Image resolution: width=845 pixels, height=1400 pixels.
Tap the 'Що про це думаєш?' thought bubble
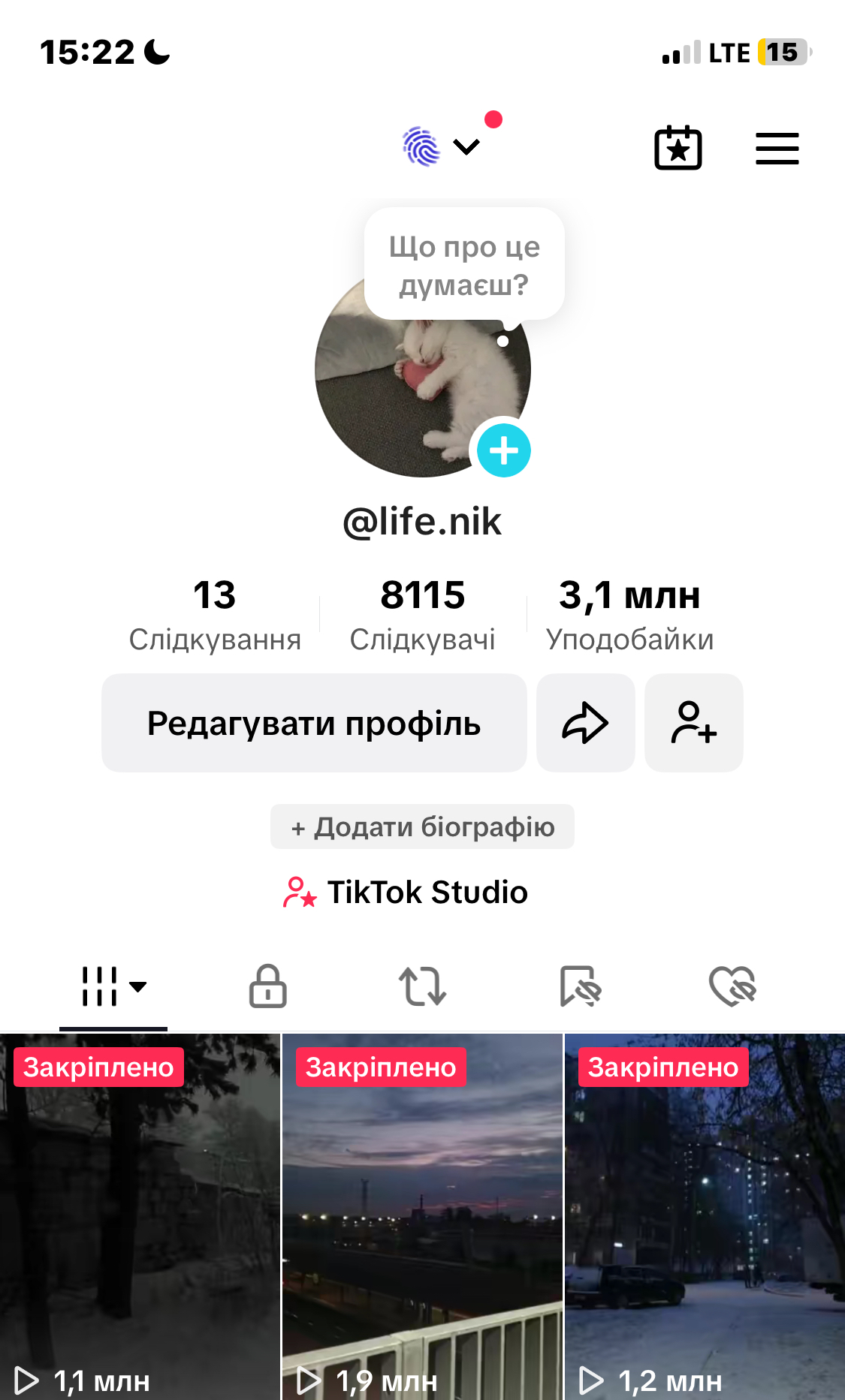coord(464,265)
